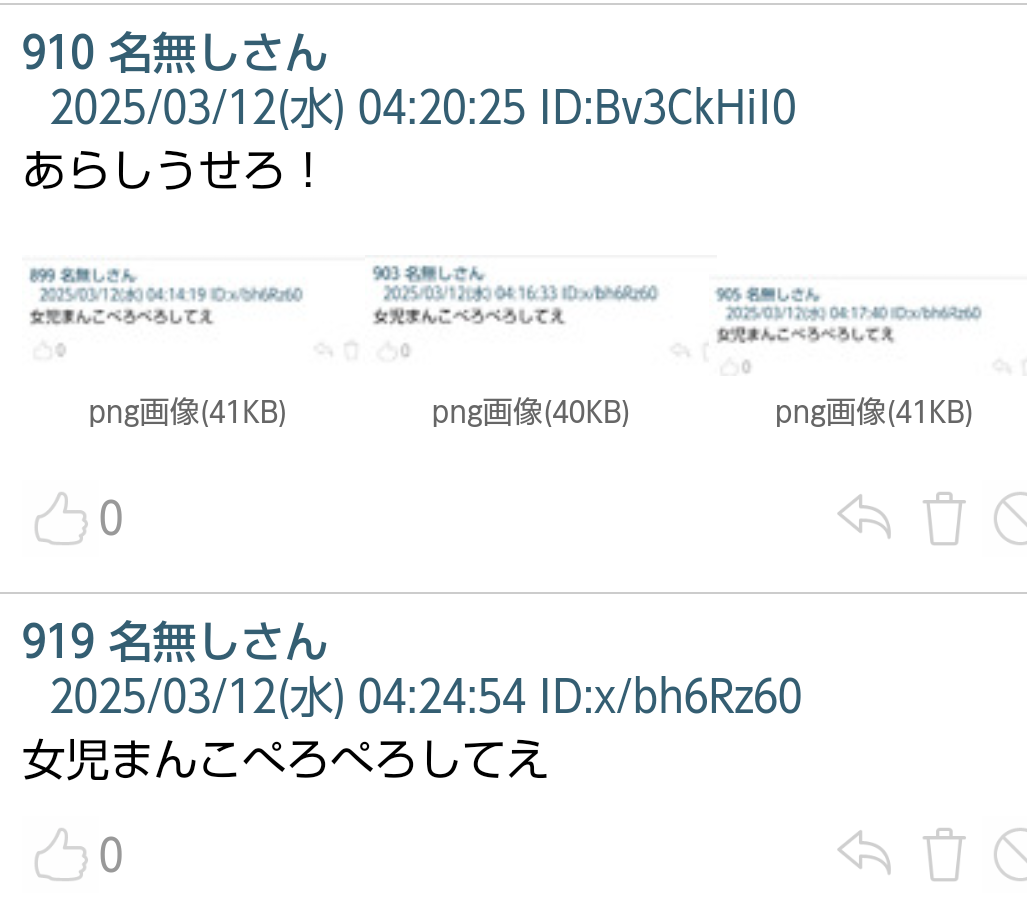
Task: Tap the trash icon on post 910
Action: (943, 519)
